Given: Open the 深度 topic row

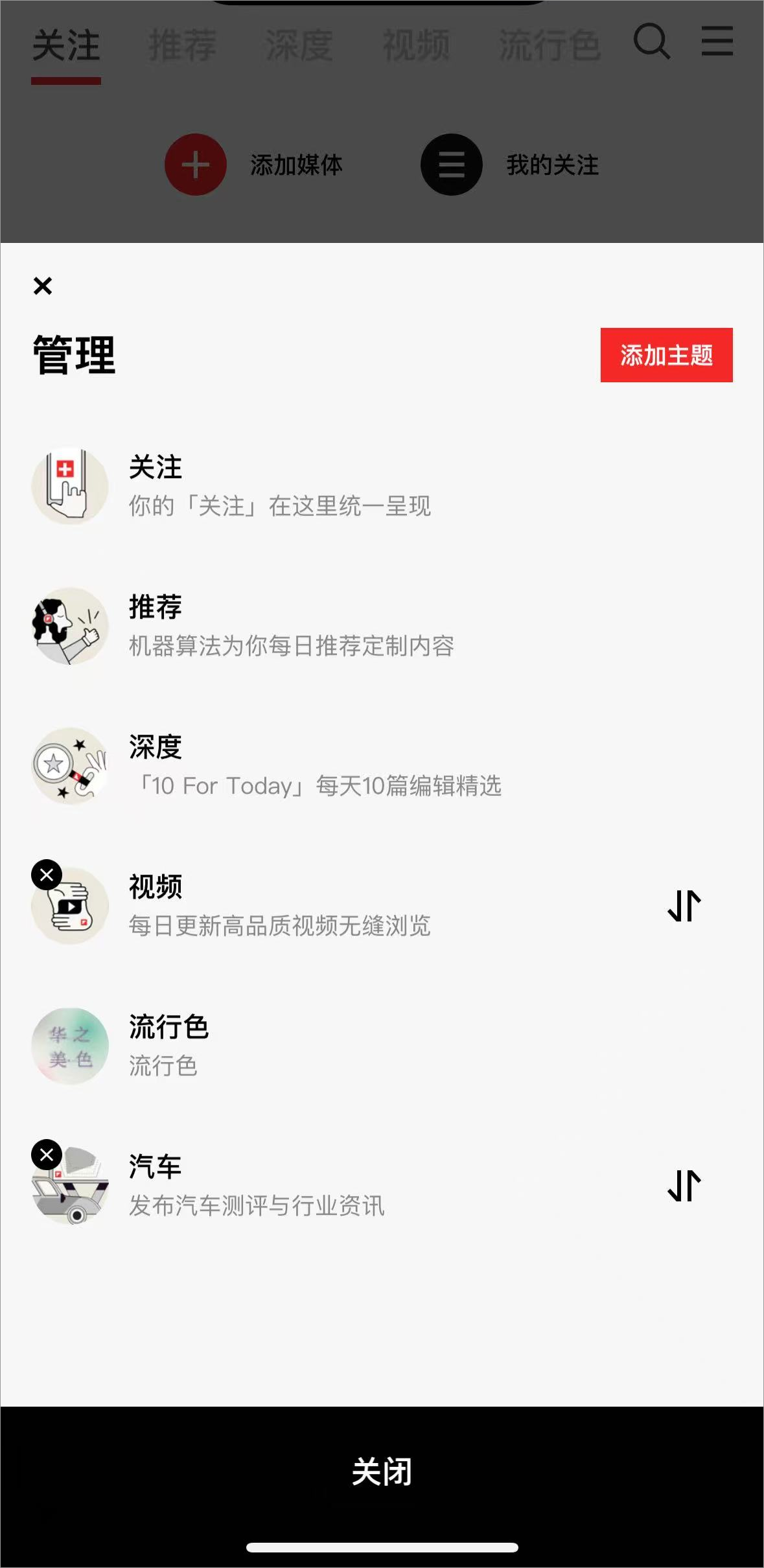Looking at the screenshot, I should click(314, 766).
